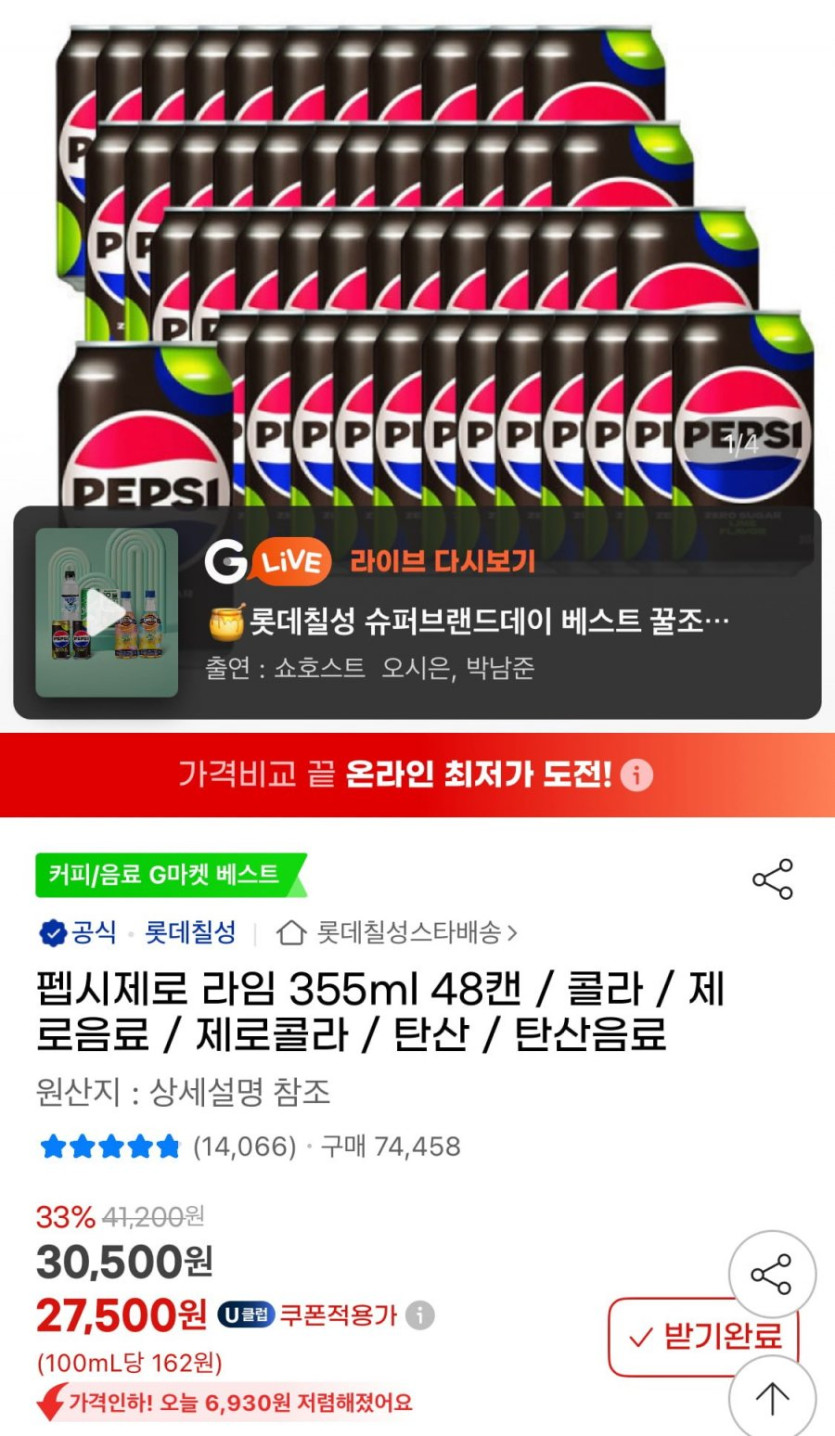The image size is (835, 1436).
Task: Tap the round floating share button
Action: click(772, 1274)
